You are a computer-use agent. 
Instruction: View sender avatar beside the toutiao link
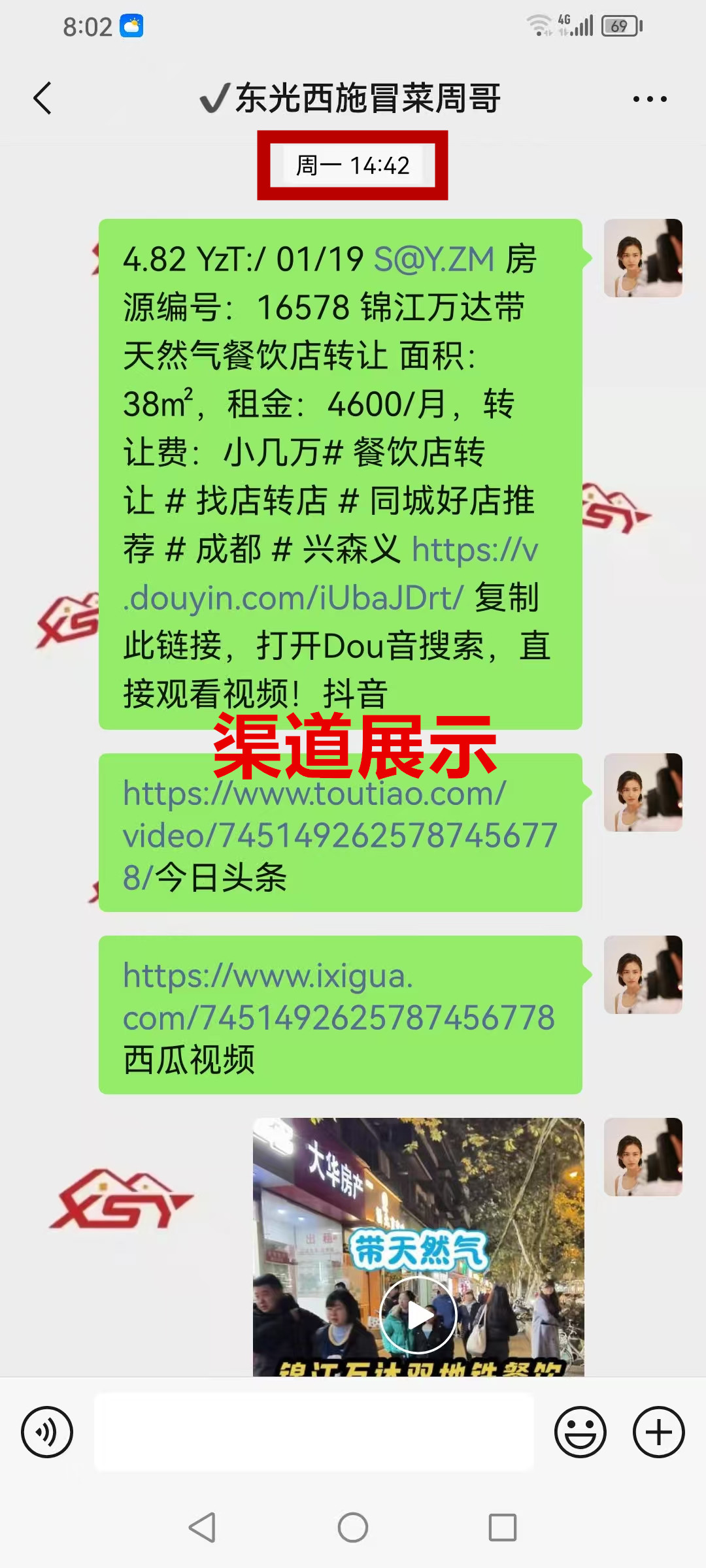[x=643, y=792]
